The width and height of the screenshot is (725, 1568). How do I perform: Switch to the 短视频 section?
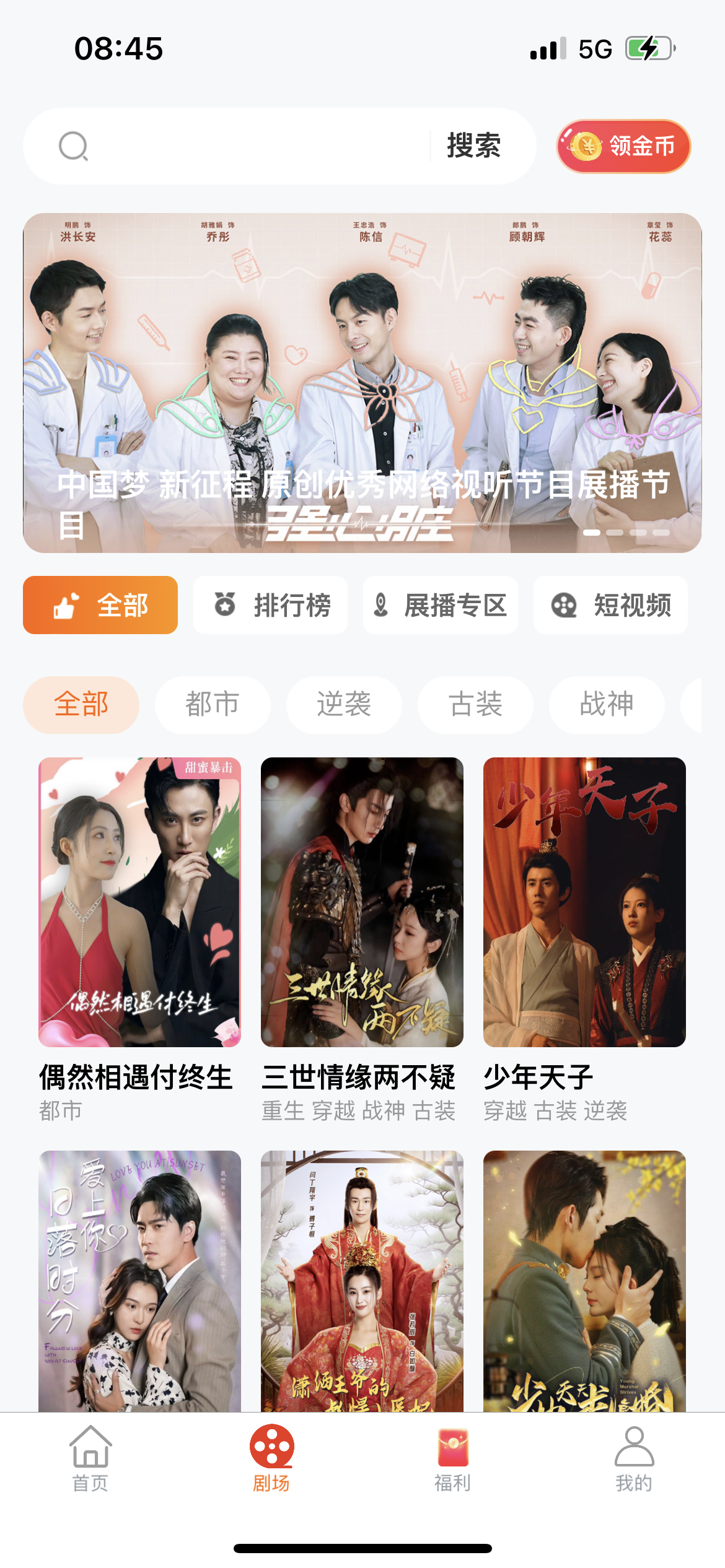click(610, 605)
